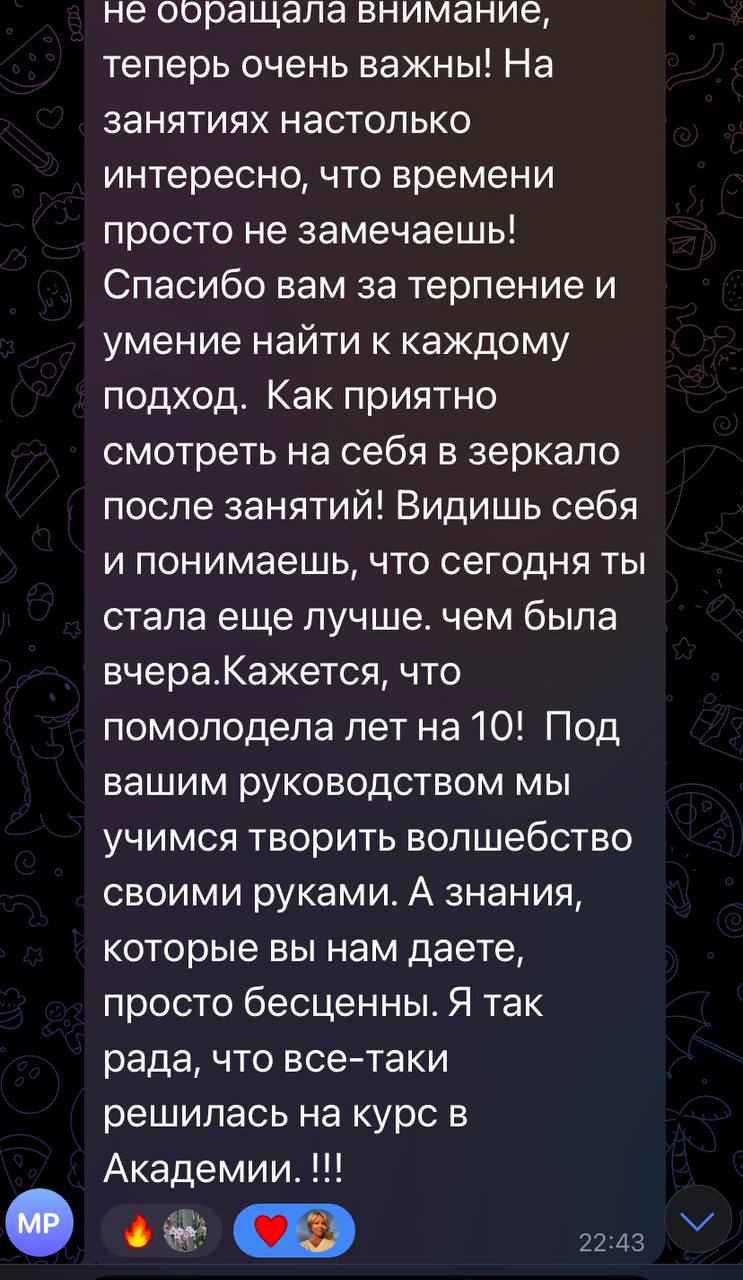Viewport: 743px width, 1280px height.
Task: Tap the fire reaction chip
Action: [x=165, y=1231]
